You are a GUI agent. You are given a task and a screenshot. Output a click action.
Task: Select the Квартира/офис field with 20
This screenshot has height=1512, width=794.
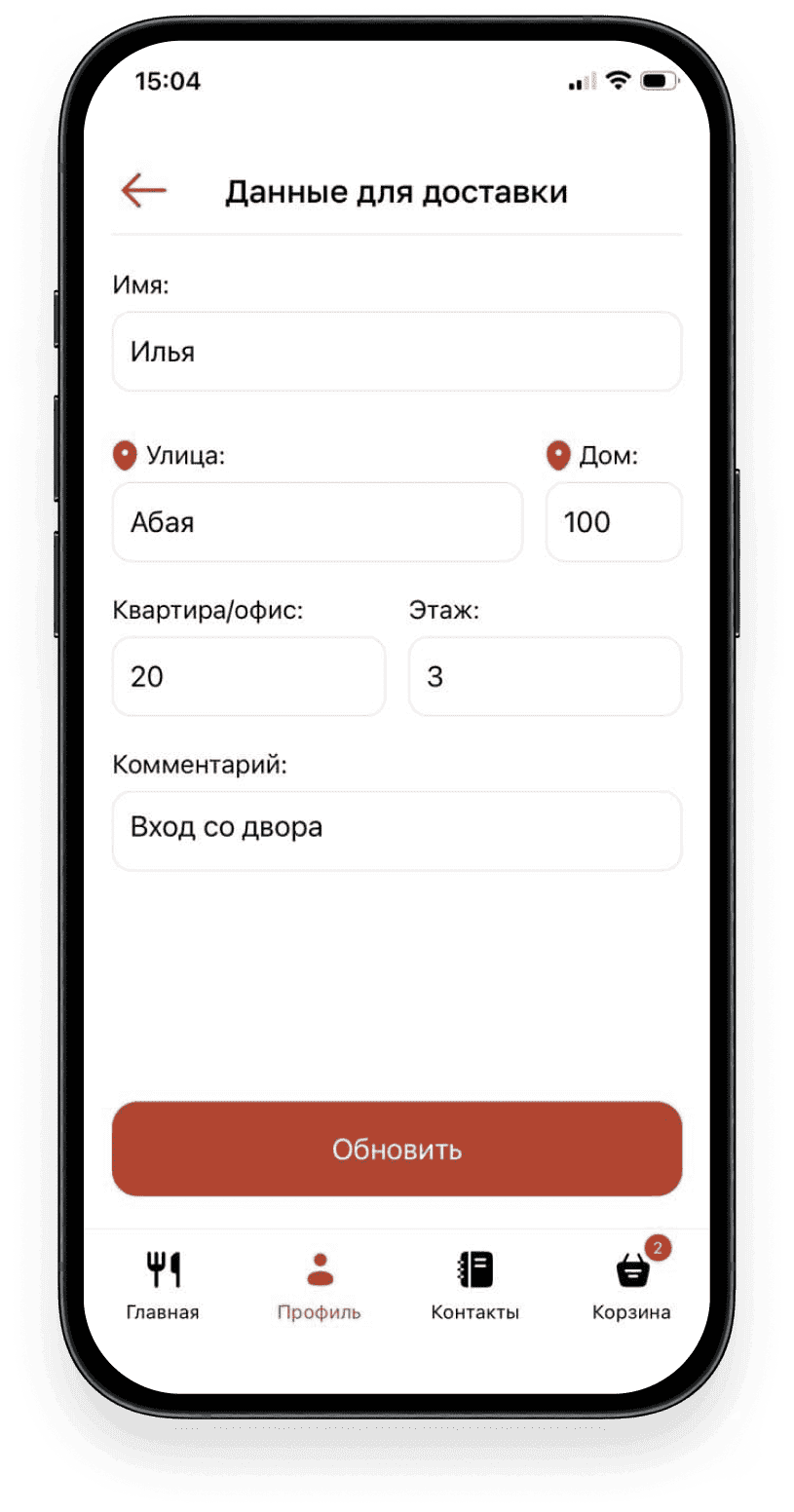(248, 676)
